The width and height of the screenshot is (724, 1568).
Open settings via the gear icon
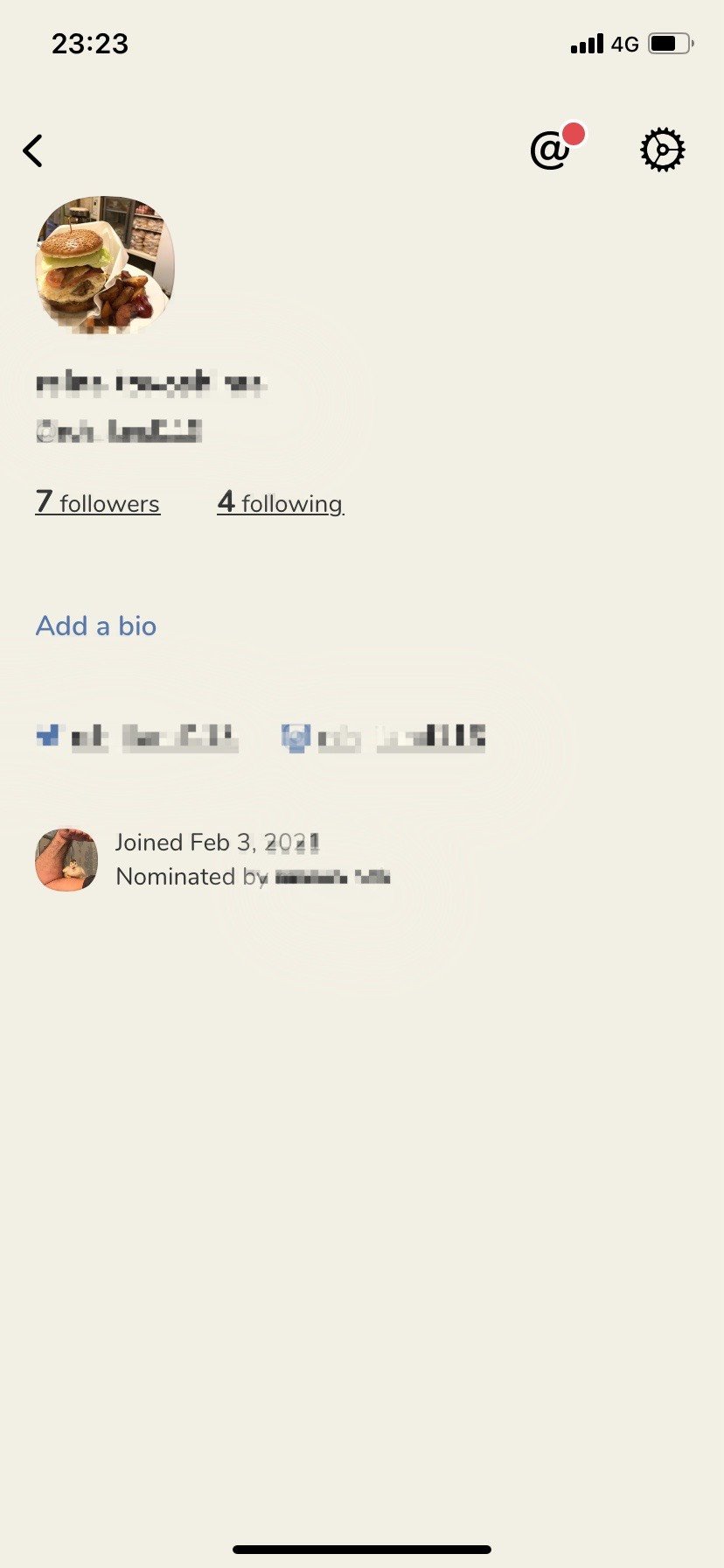(x=662, y=150)
